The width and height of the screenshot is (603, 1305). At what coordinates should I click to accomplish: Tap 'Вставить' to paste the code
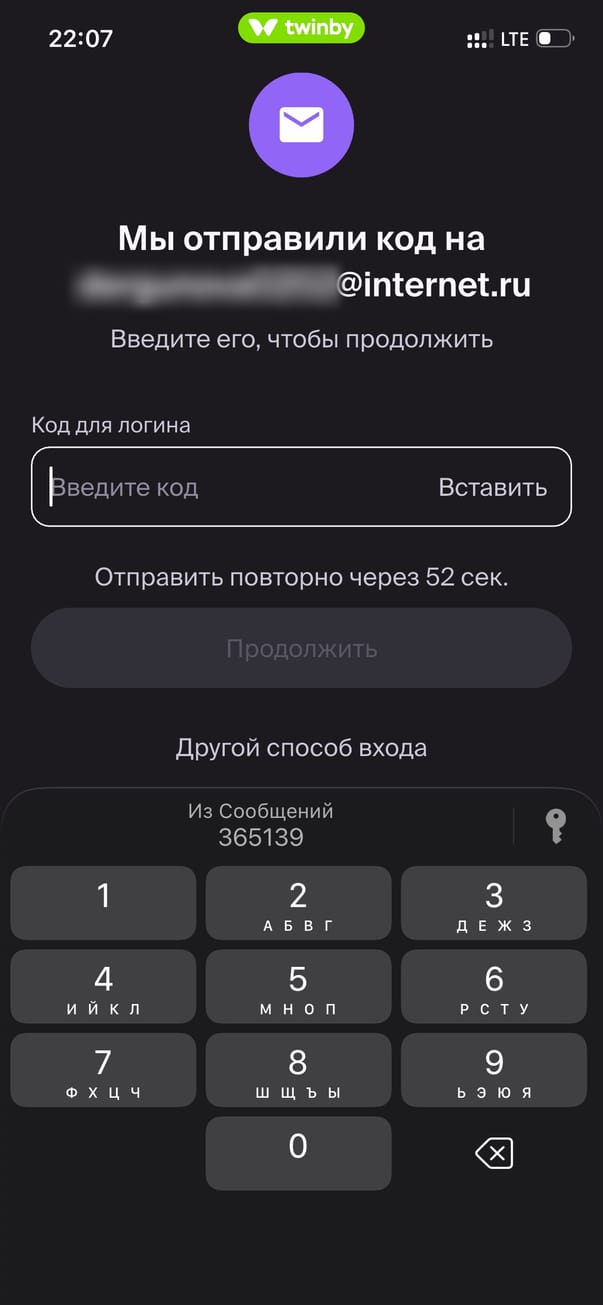(492, 487)
